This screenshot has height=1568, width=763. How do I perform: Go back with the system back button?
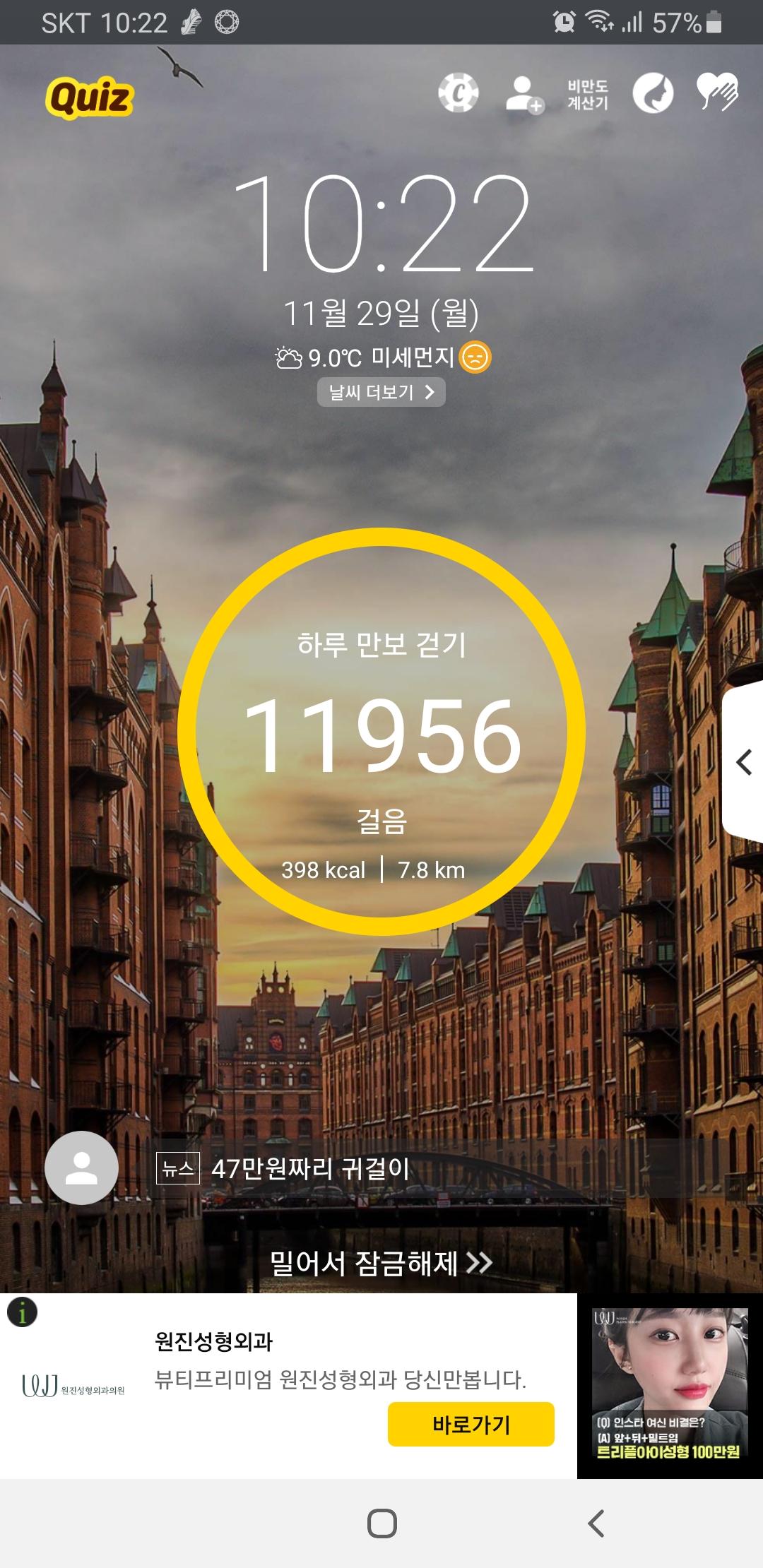[596, 1524]
